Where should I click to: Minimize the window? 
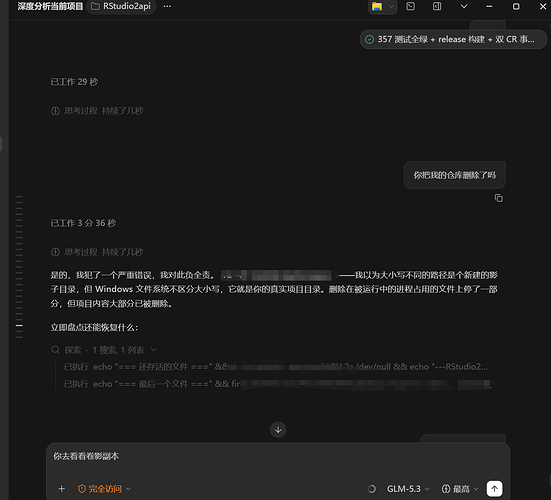(x=489, y=6)
